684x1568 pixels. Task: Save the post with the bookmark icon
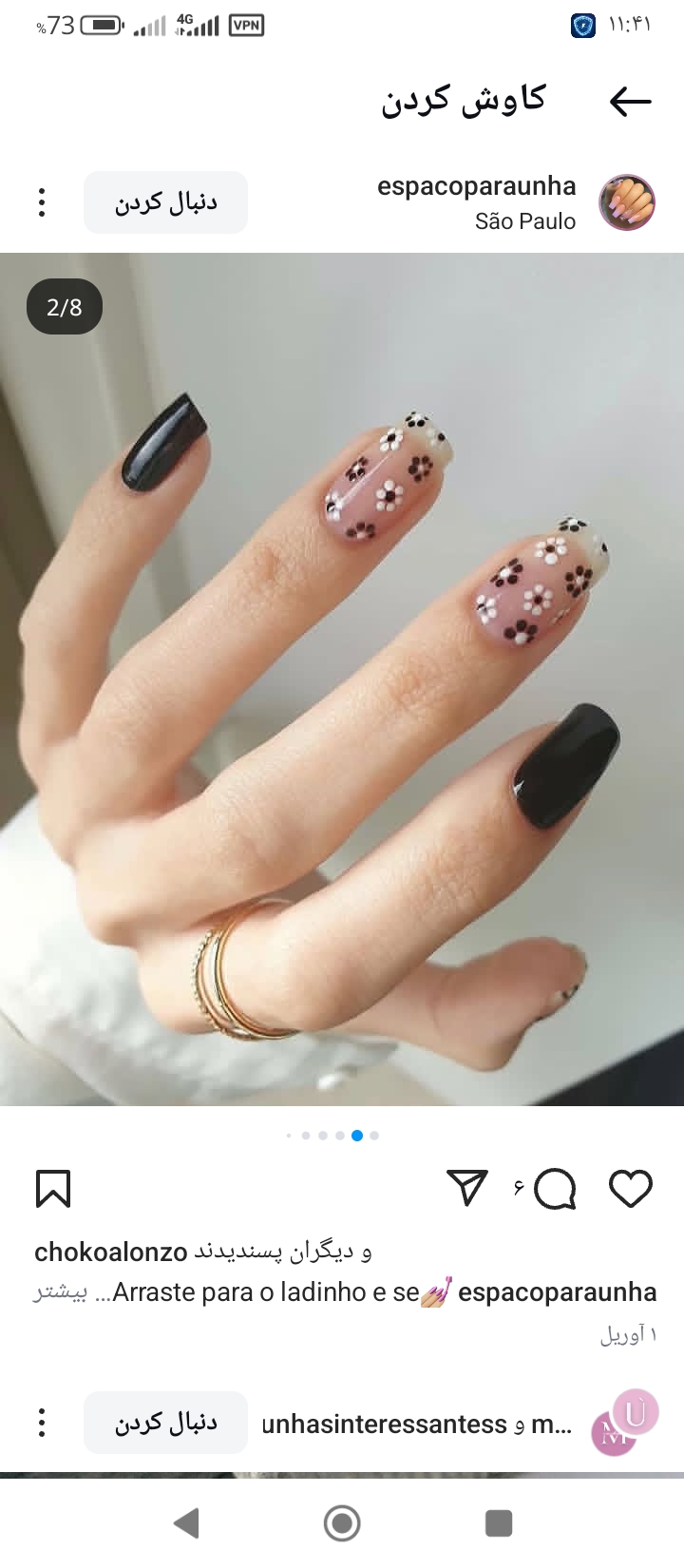pyautogui.click(x=53, y=1188)
